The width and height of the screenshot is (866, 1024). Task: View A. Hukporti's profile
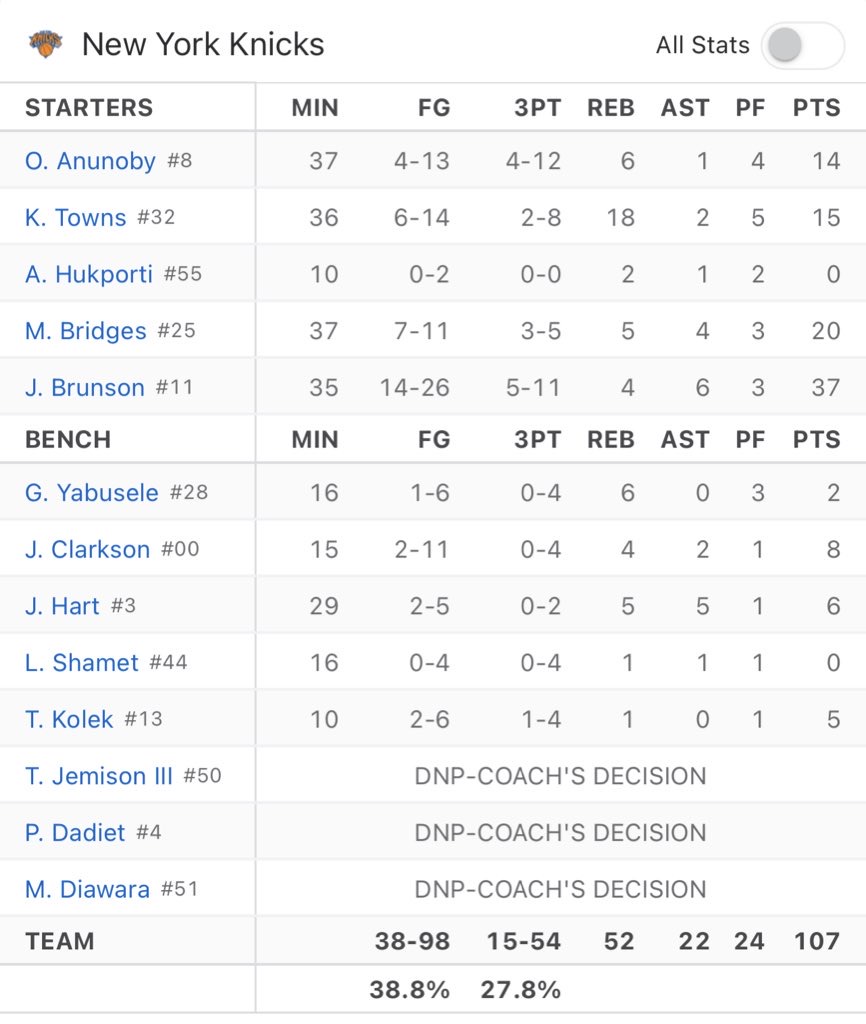[x=89, y=274]
